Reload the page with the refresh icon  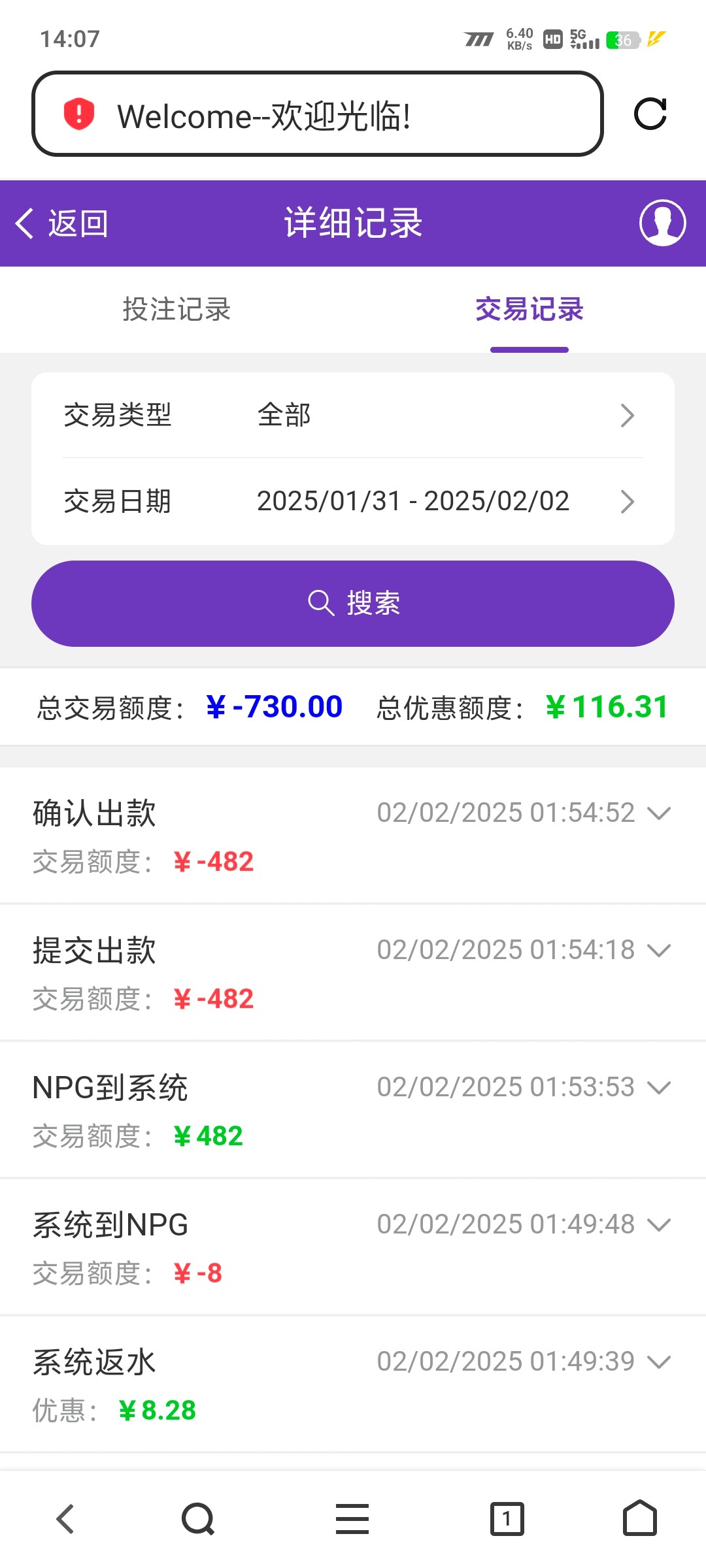[650, 114]
